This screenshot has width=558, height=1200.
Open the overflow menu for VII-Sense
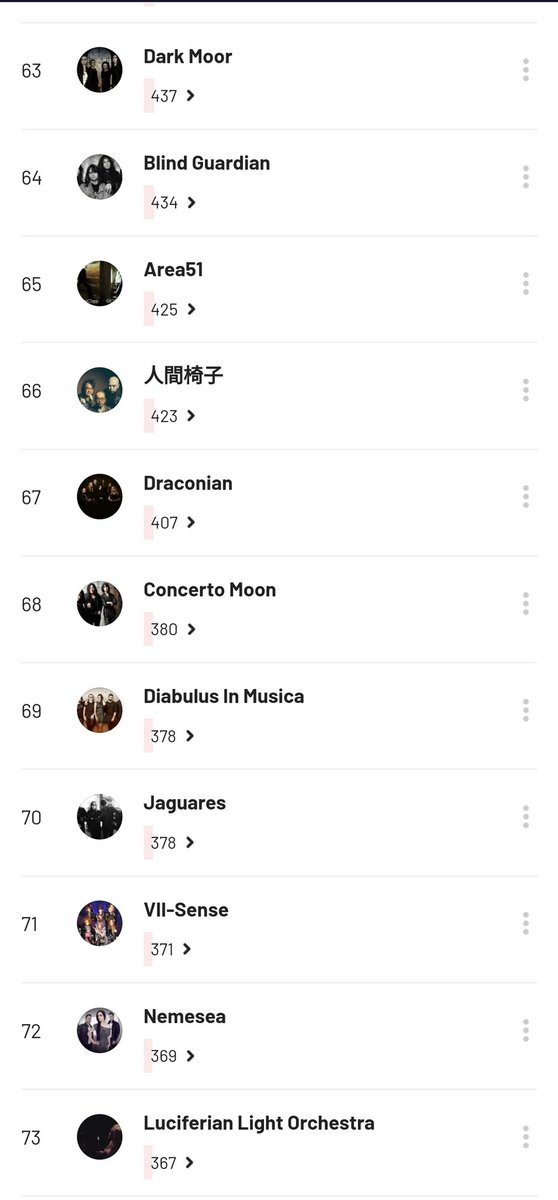(525, 923)
